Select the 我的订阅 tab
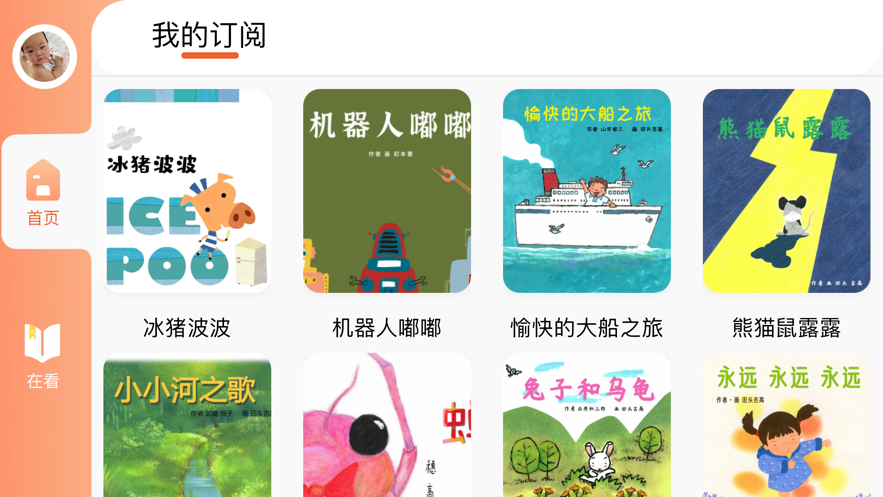This screenshot has width=883, height=497. (x=209, y=36)
